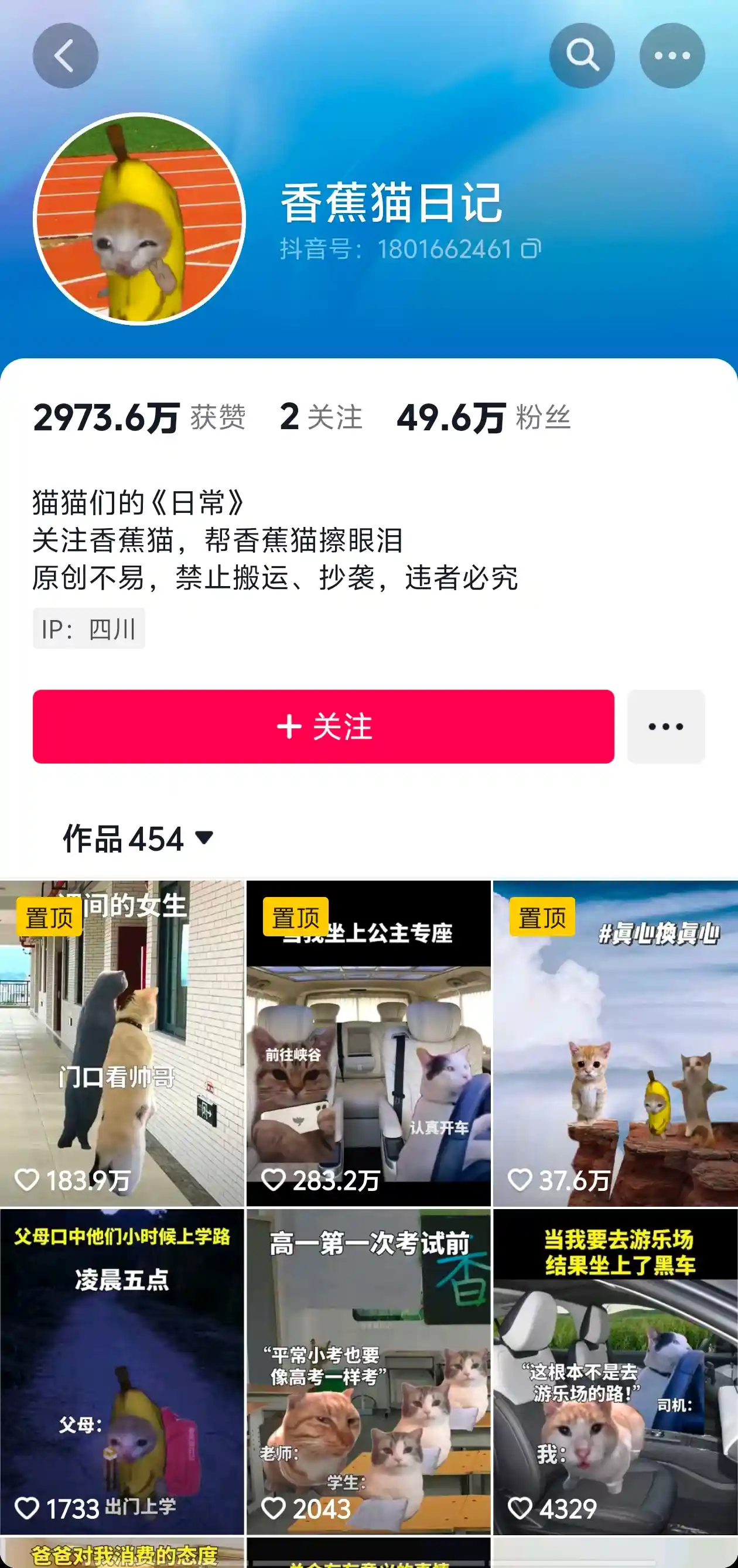This screenshot has height=1568, width=738.
Task: Open the top-right overflow menu
Action: (x=672, y=56)
